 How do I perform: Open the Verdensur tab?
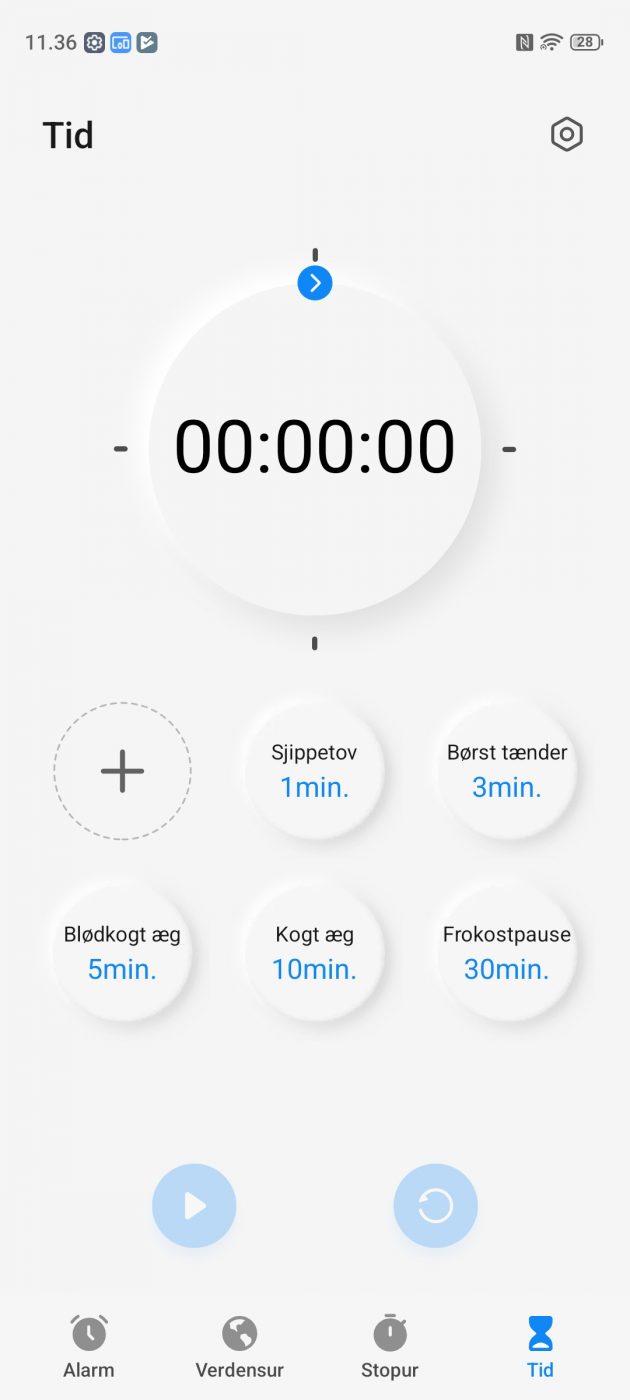coord(239,1347)
